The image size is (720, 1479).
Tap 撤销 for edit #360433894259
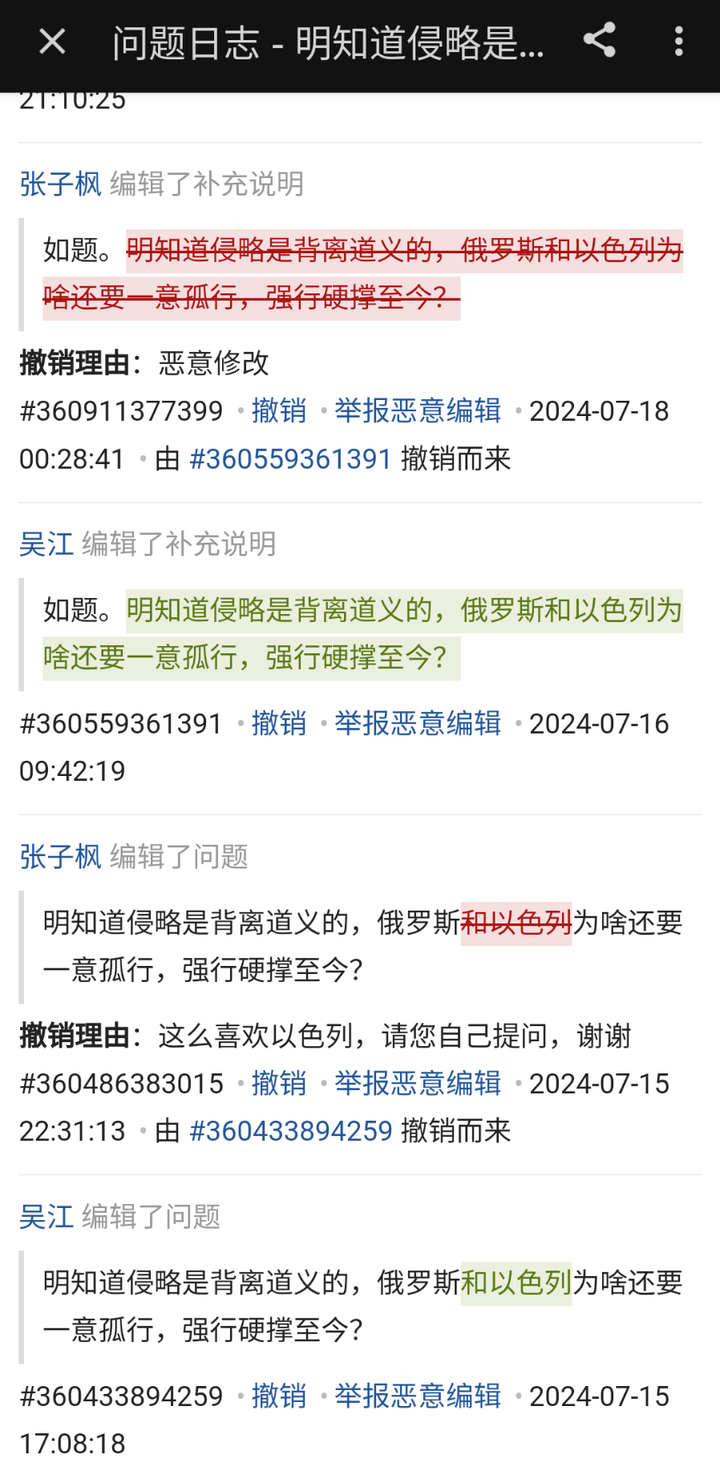[279, 1395]
